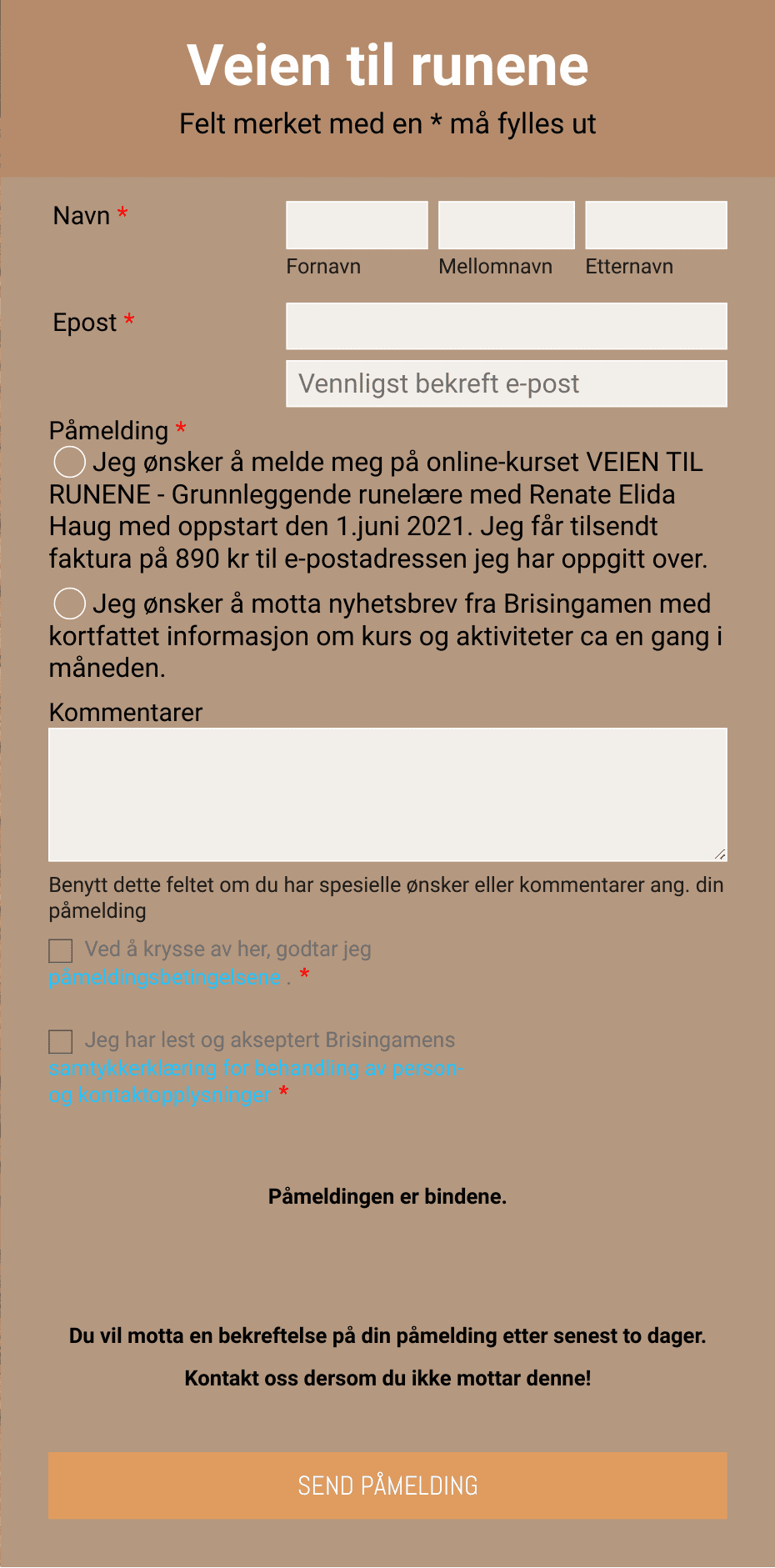Submit with SEND PÅMELDING
The height and width of the screenshot is (1568, 775).
(x=387, y=1485)
